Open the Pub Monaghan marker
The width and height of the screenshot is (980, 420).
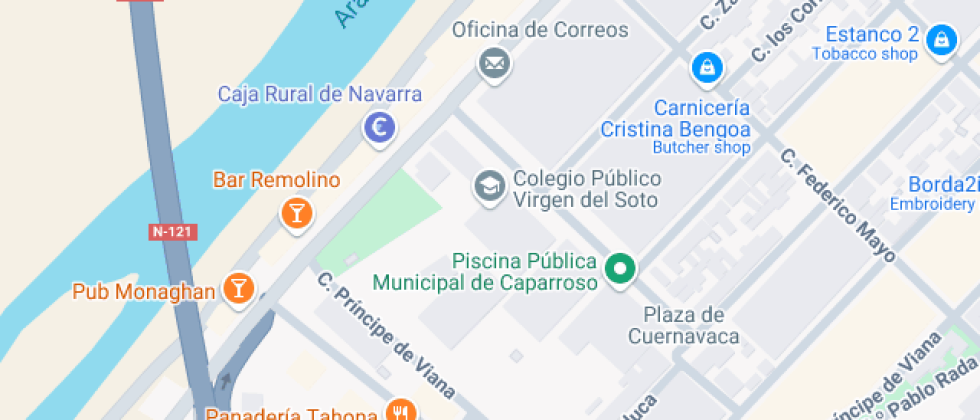pyautogui.click(x=238, y=289)
